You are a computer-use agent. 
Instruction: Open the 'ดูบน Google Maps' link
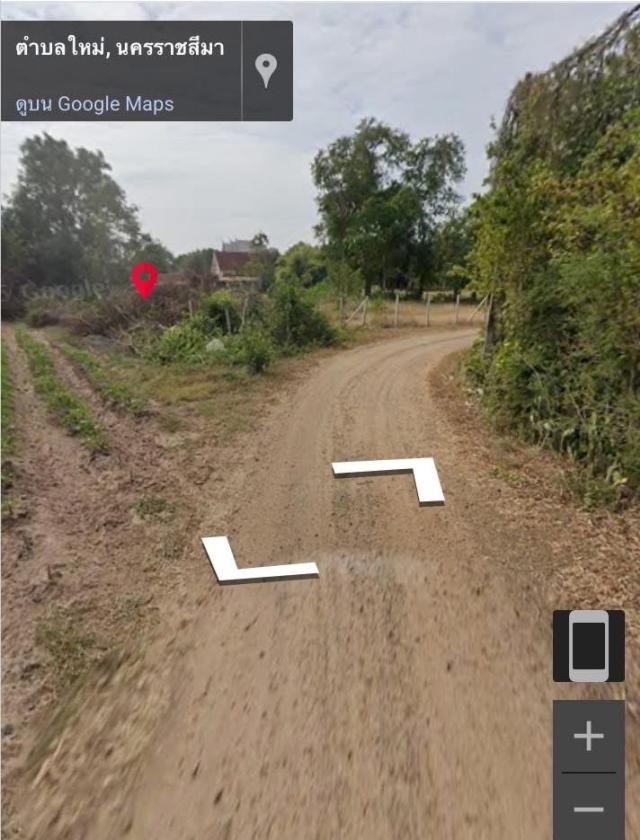[95, 104]
